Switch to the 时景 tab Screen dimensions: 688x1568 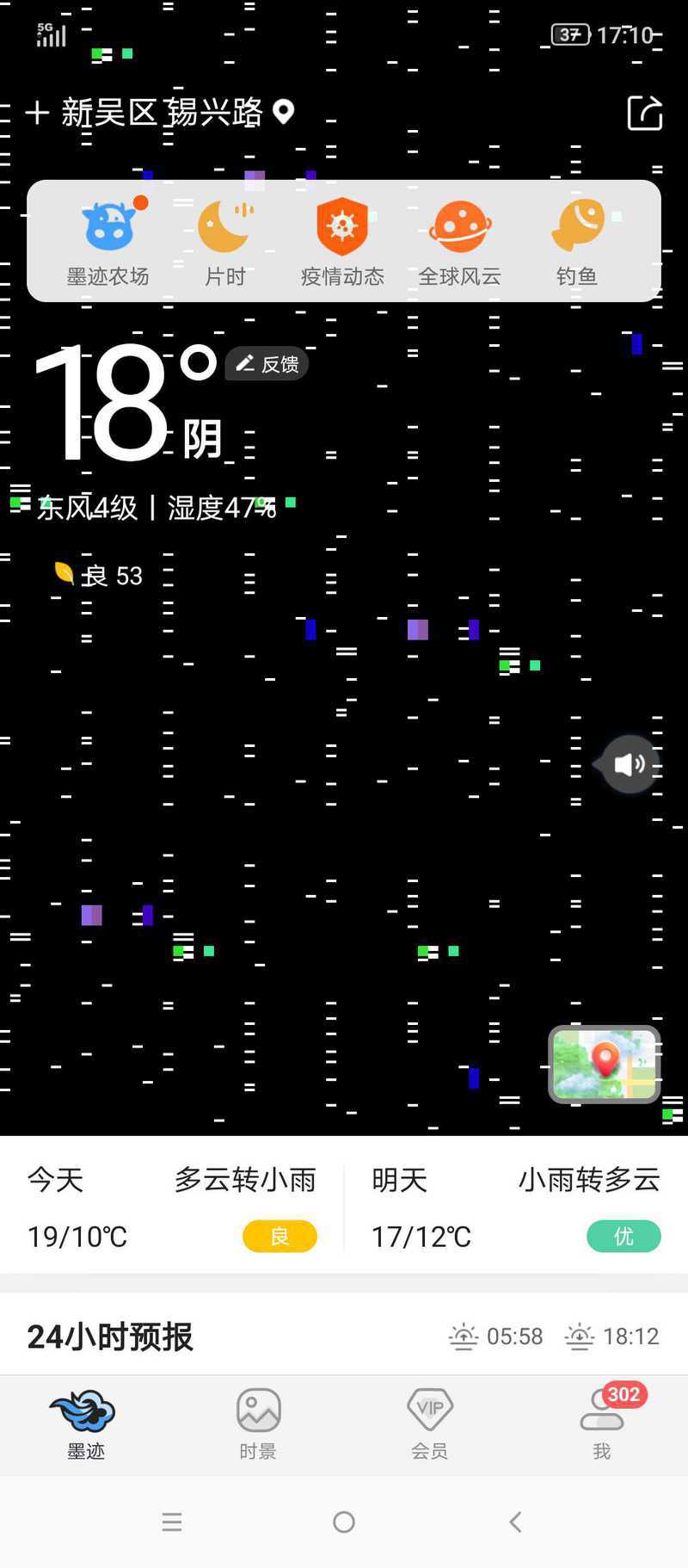click(258, 1424)
